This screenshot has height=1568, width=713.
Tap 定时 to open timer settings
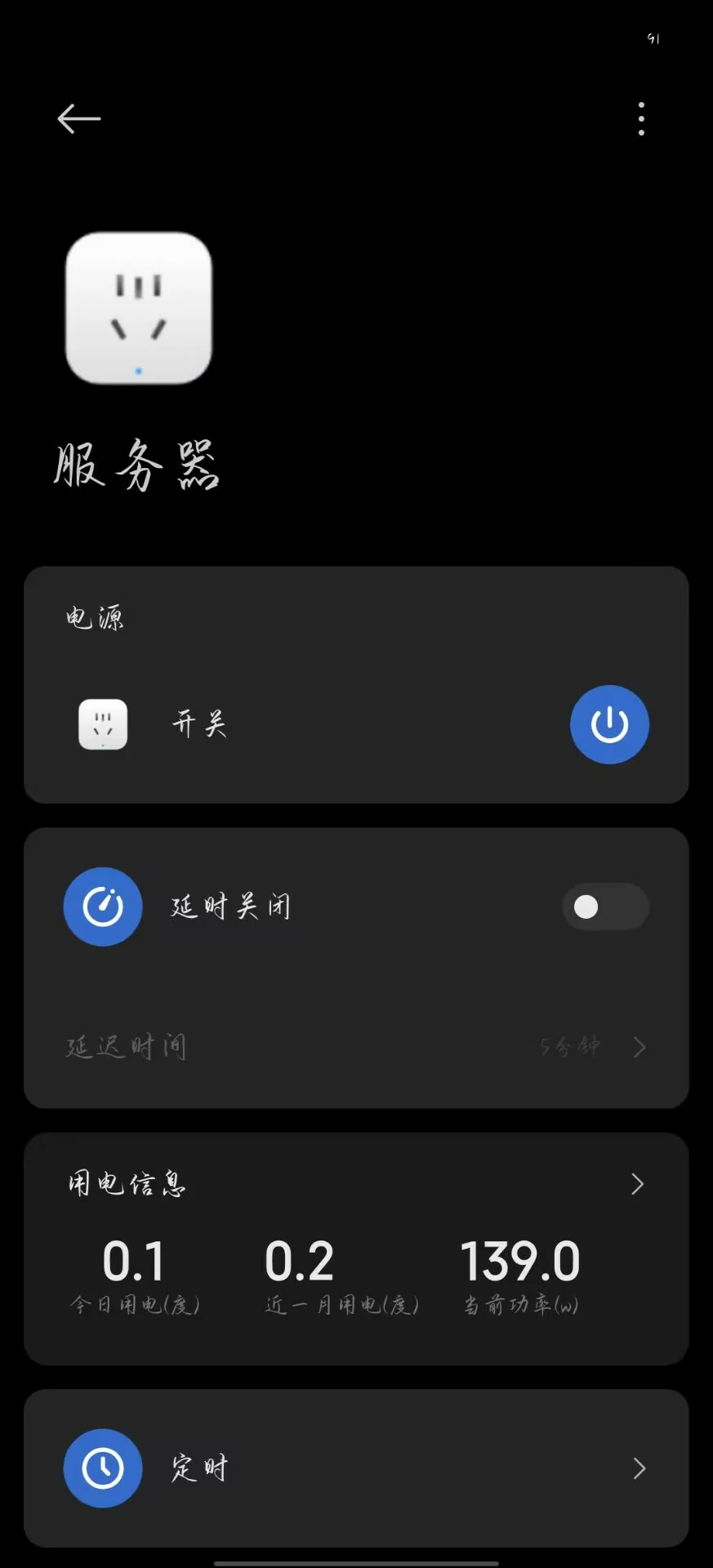coord(199,1467)
